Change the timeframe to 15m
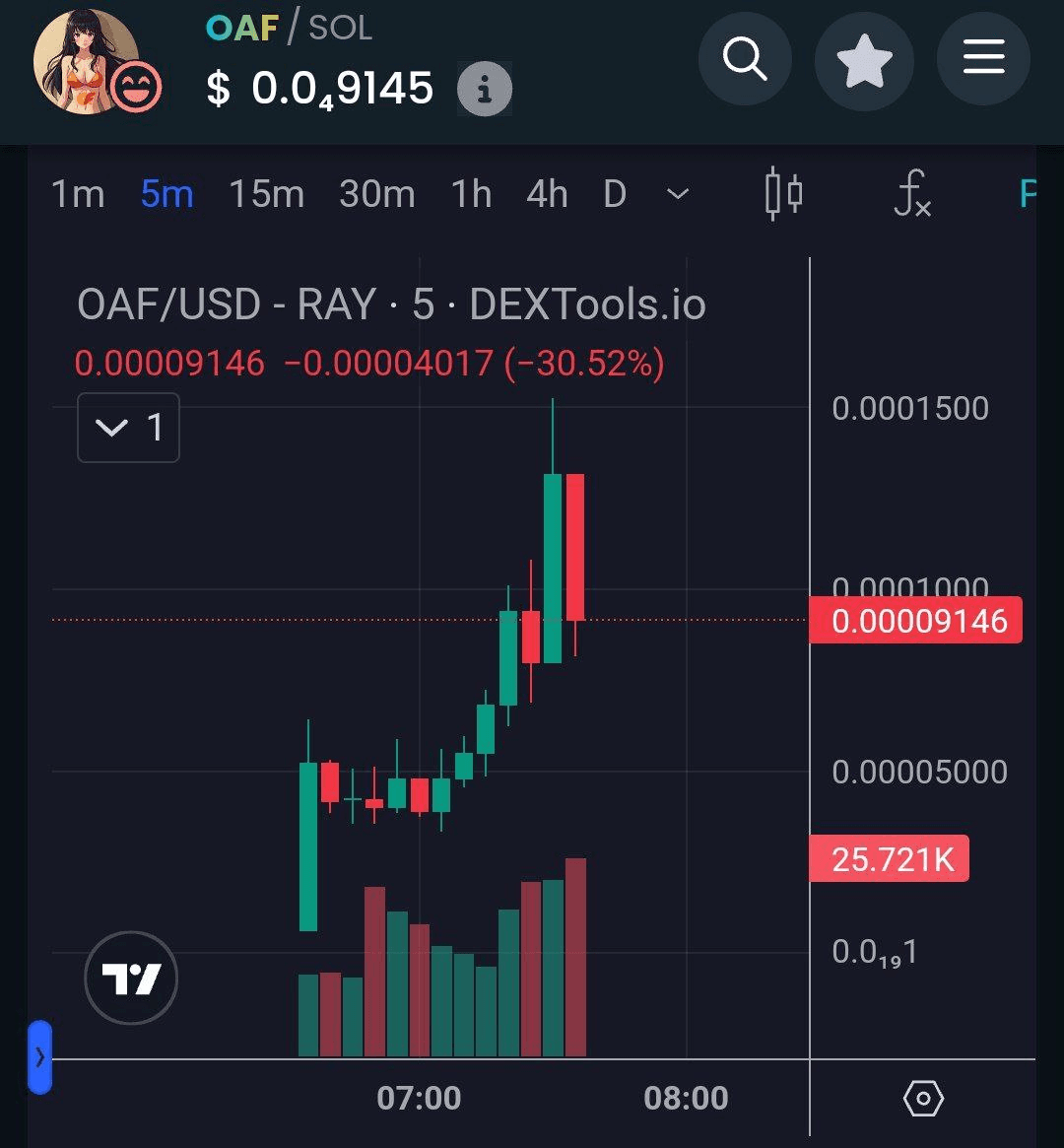This screenshot has height=1148, width=1064. click(266, 194)
